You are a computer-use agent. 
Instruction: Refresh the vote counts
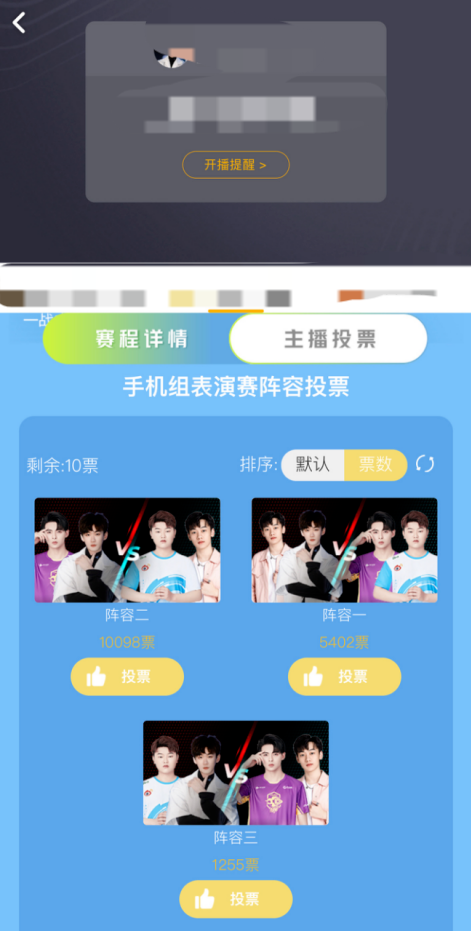425,464
